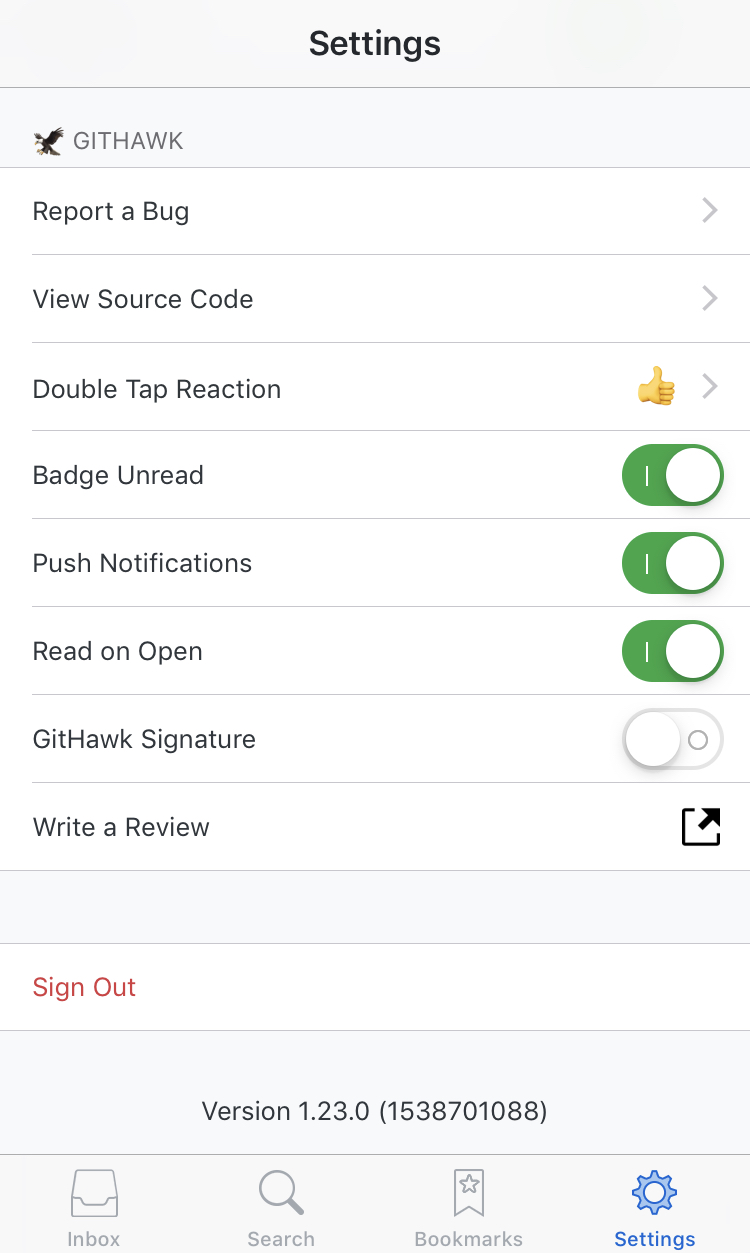Change the Double Tap Reaction setting

coord(375,387)
